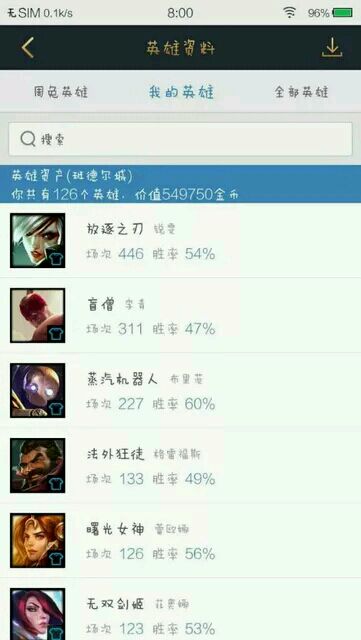Screen dimensions: 361x640
Task: Switch to the 周免英雄 tab
Action: tap(60, 92)
